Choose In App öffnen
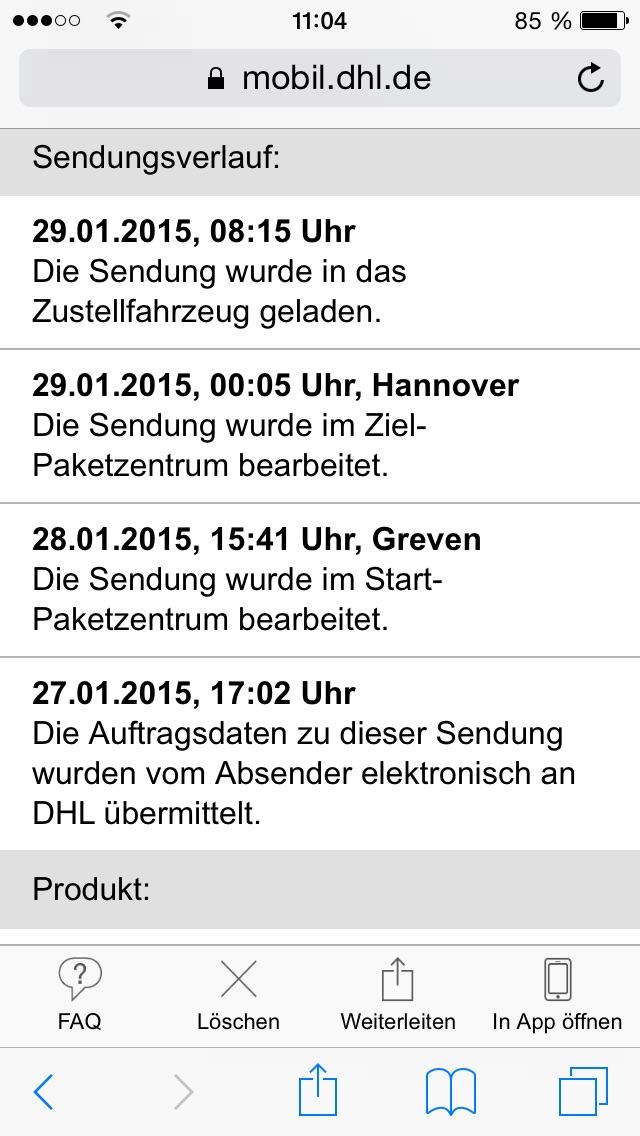This screenshot has width=640, height=1136. pyautogui.click(x=557, y=995)
